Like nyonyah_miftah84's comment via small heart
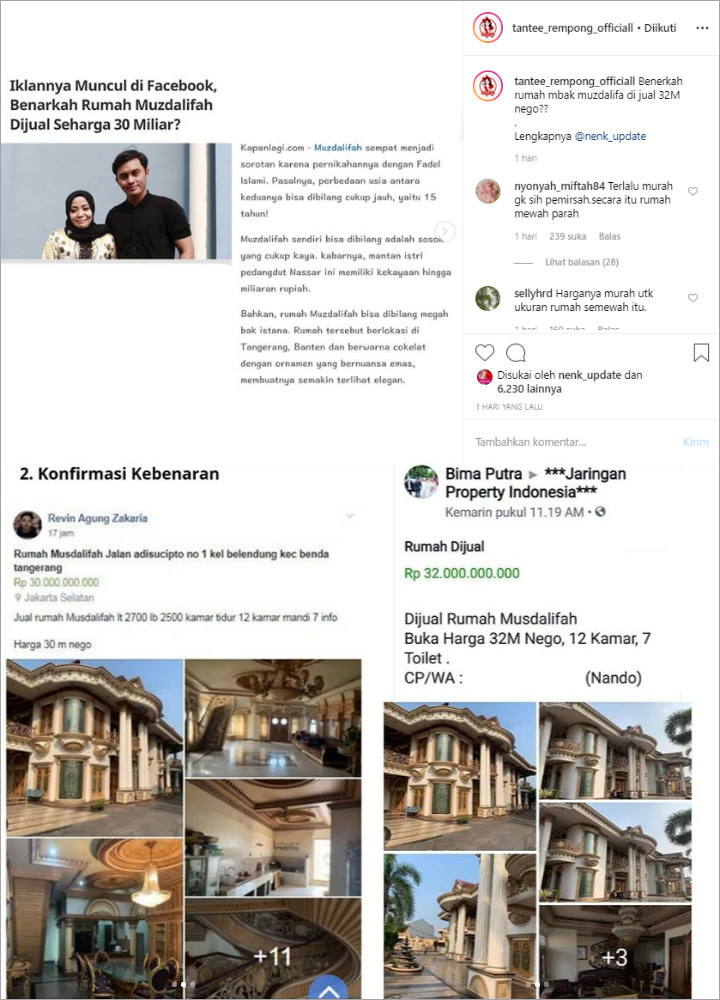This screenshot has width=720, height=1000. (694, 193)
